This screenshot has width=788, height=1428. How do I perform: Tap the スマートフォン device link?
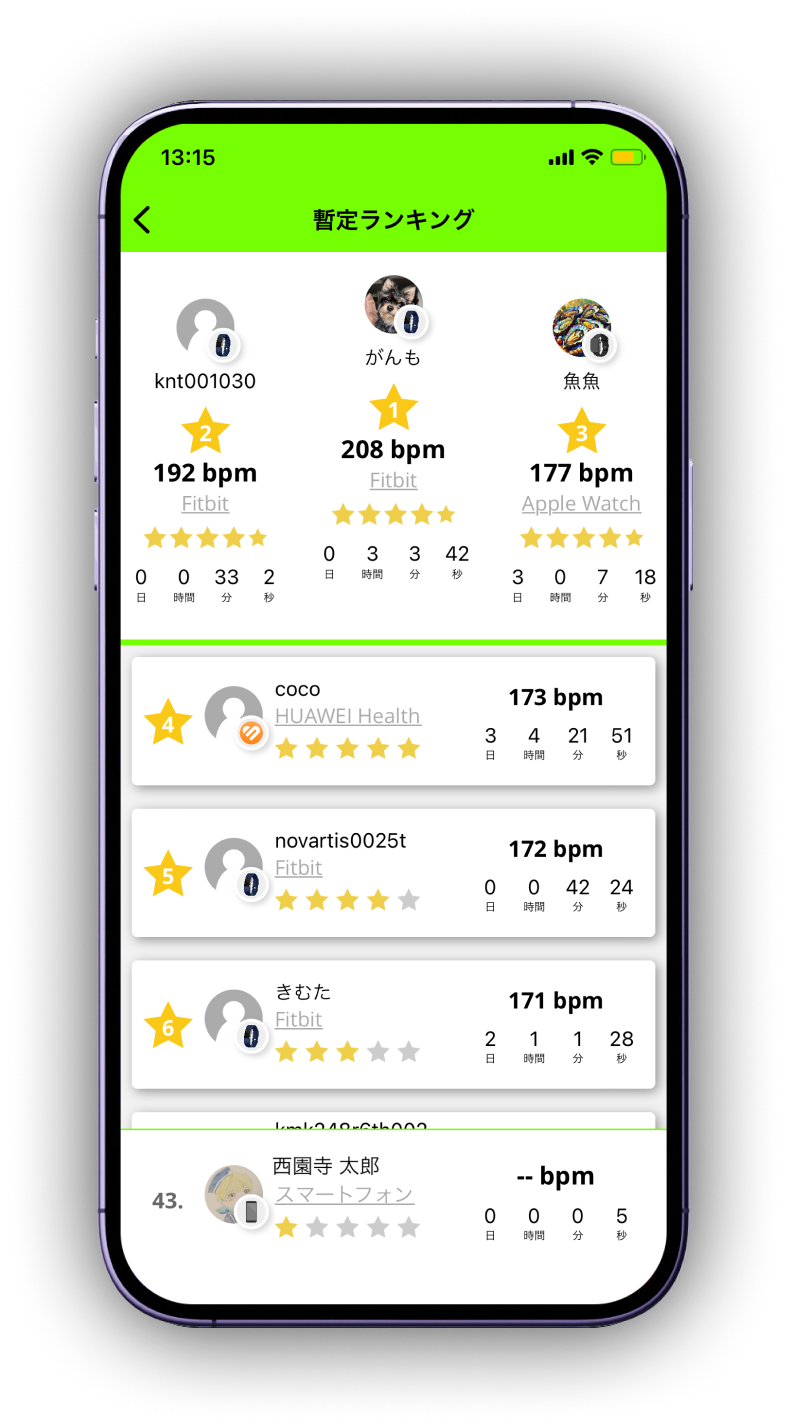tap(344, 1194)
